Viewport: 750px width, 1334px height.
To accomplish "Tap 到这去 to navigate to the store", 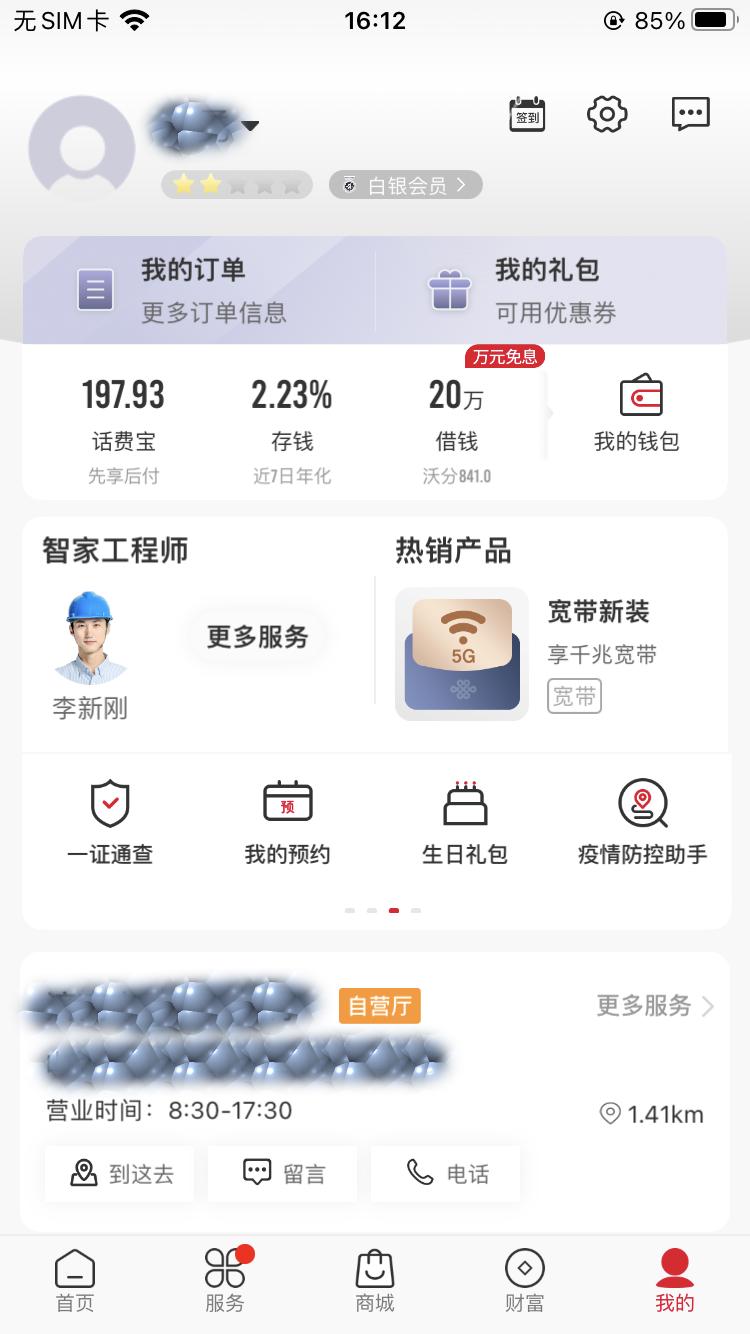I will coord(118,1174).
